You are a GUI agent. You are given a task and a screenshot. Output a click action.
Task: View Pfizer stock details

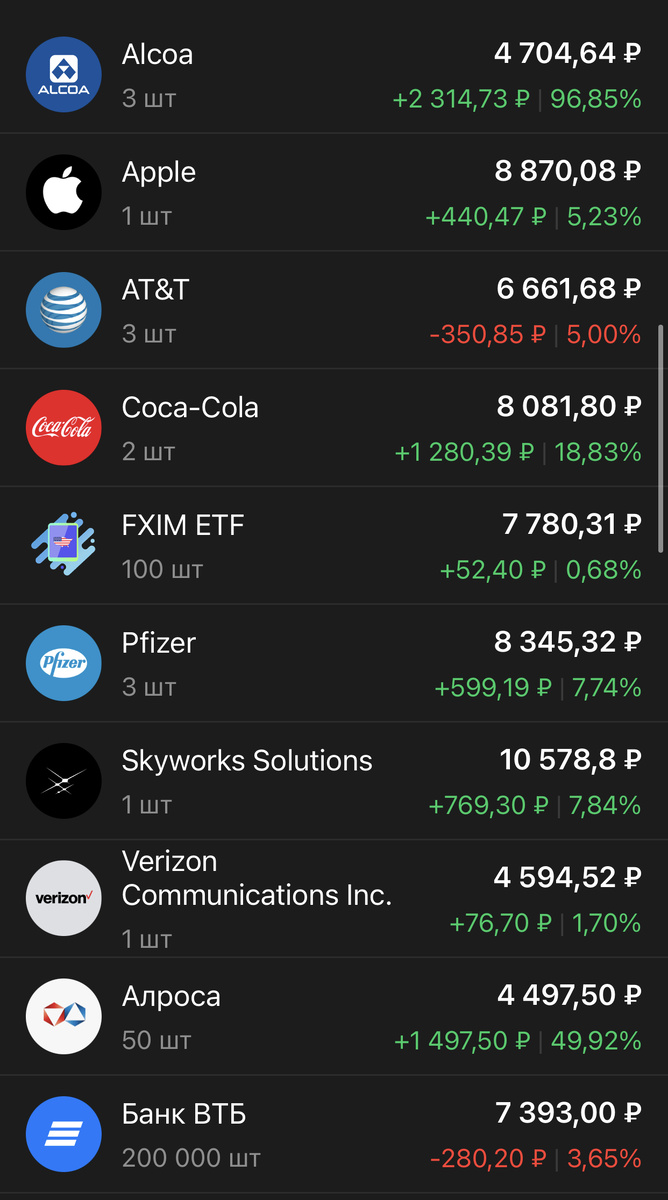coord(334,663)
